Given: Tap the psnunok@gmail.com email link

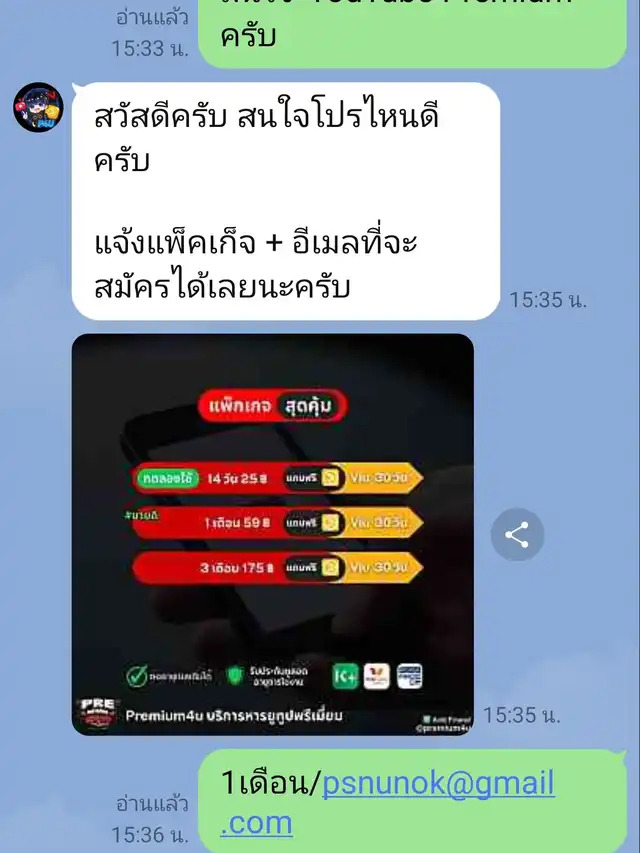Looking at the screenshot, I should click(438, 783).
